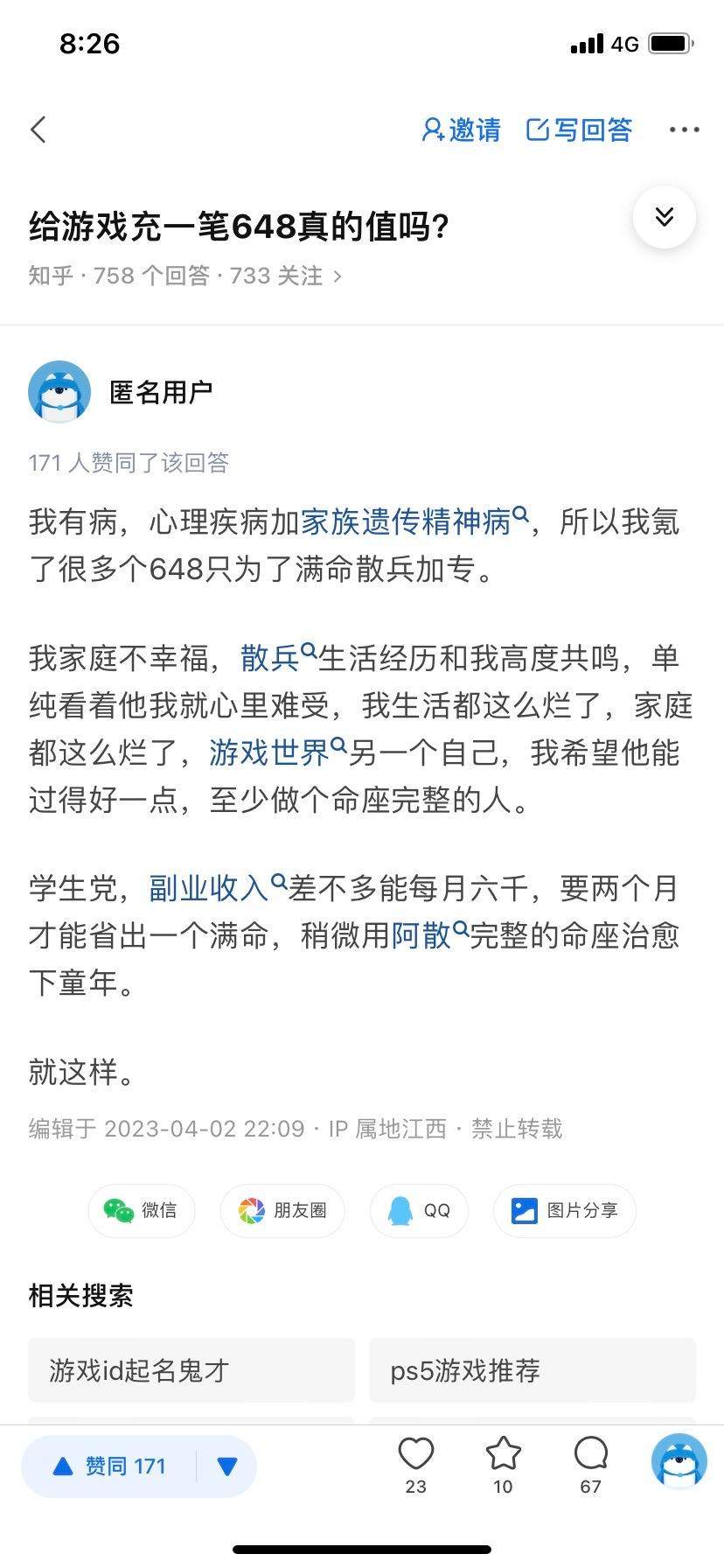Share to 朋友圈
Viewport: 724px width, 1568px height.
[282, 1210]
